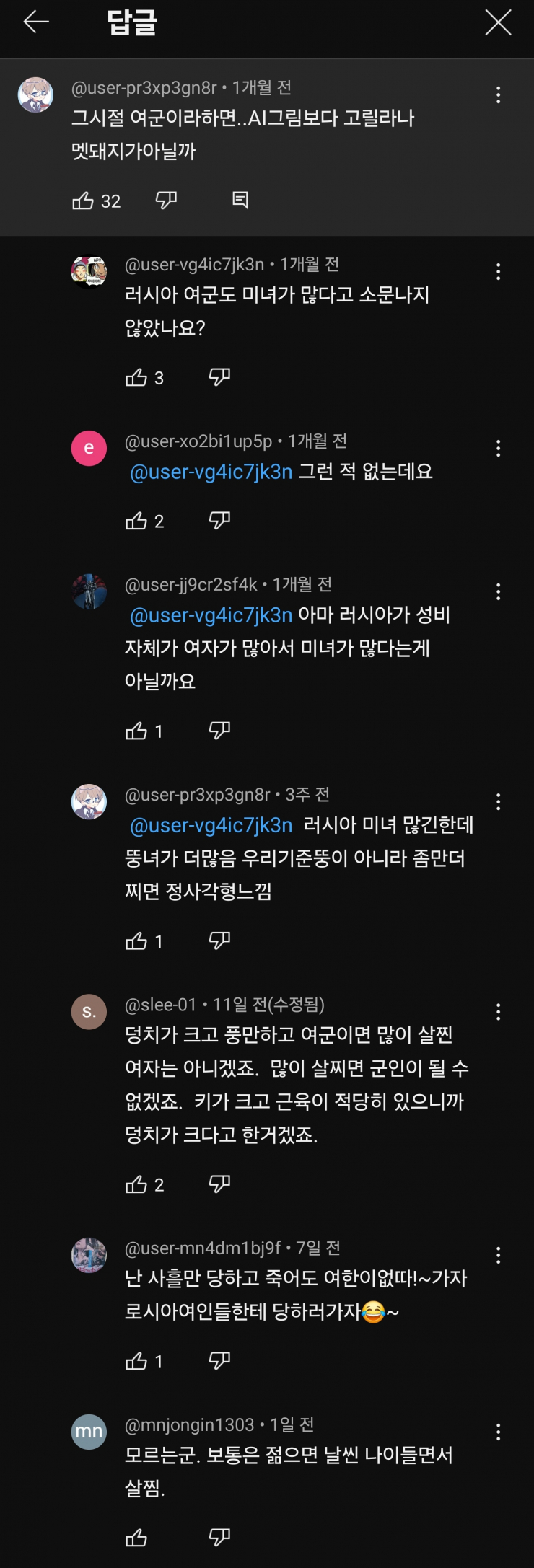Click the dislike icon on @user-jj9cr2sf4k's reply
The width and height of the screenshot is (534, 1568).
point(219,731)
